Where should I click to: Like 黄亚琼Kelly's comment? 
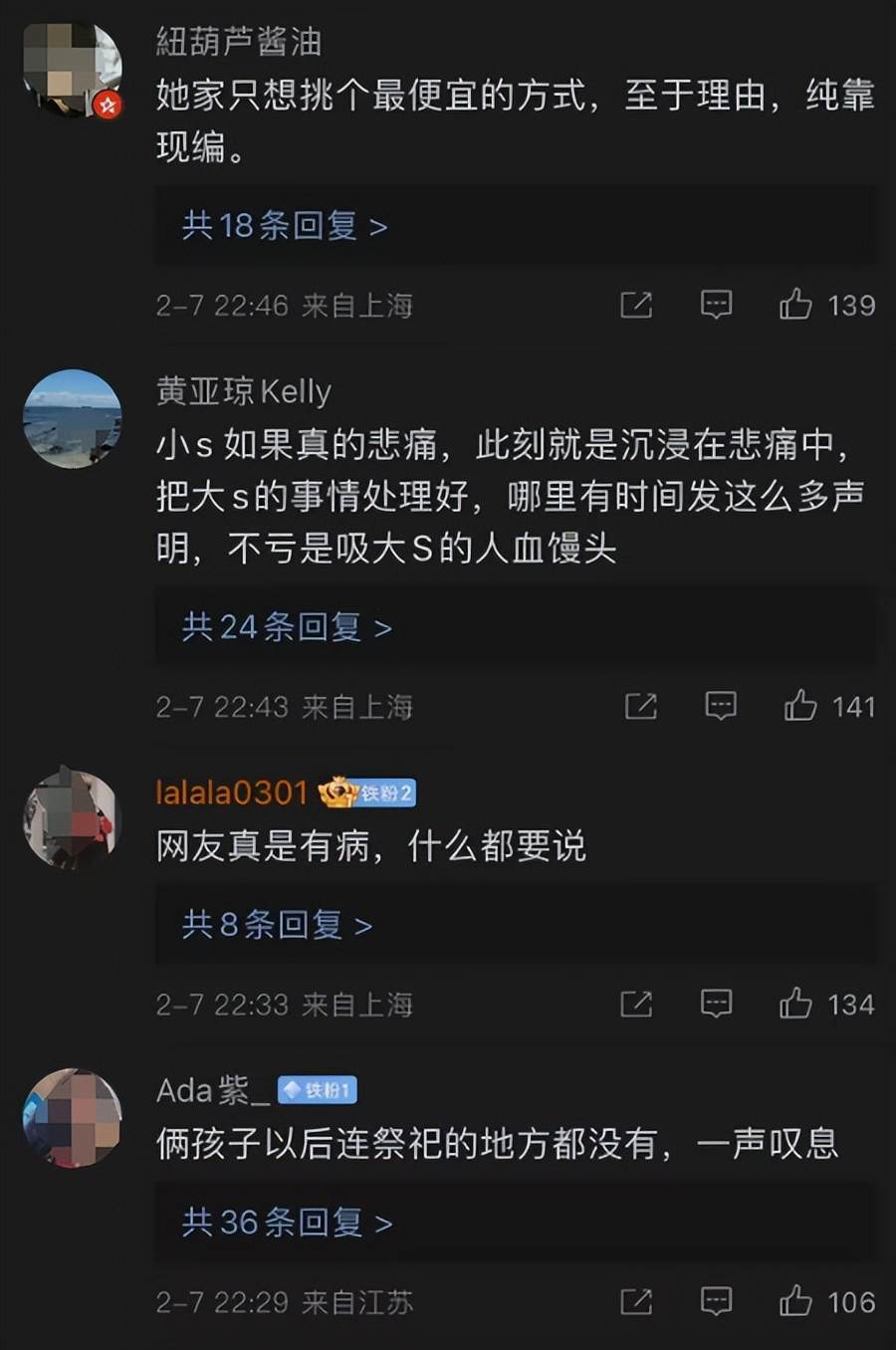pos(799,707)
